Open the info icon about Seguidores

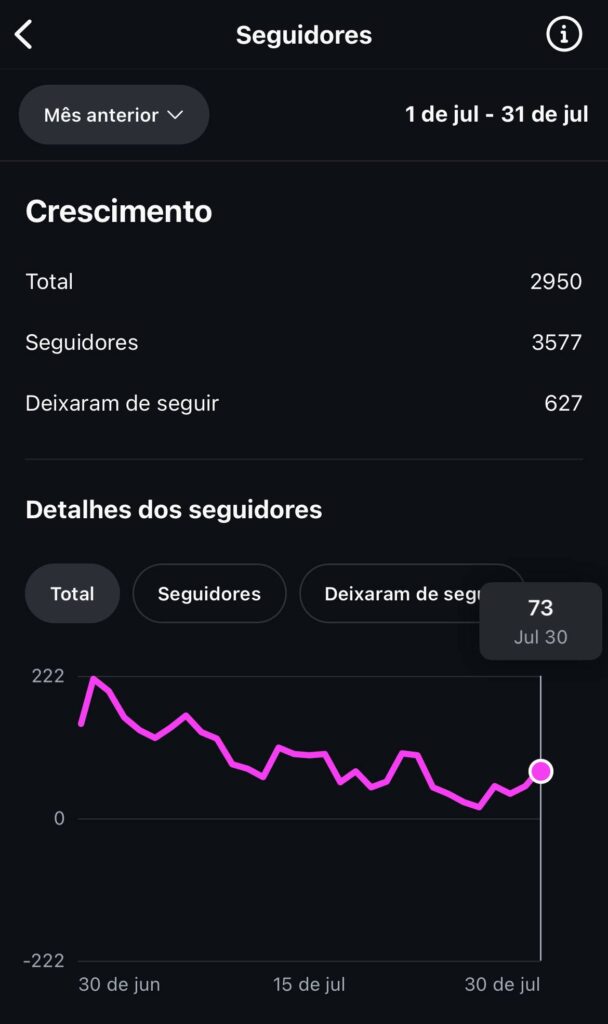(x=563, y=35)
